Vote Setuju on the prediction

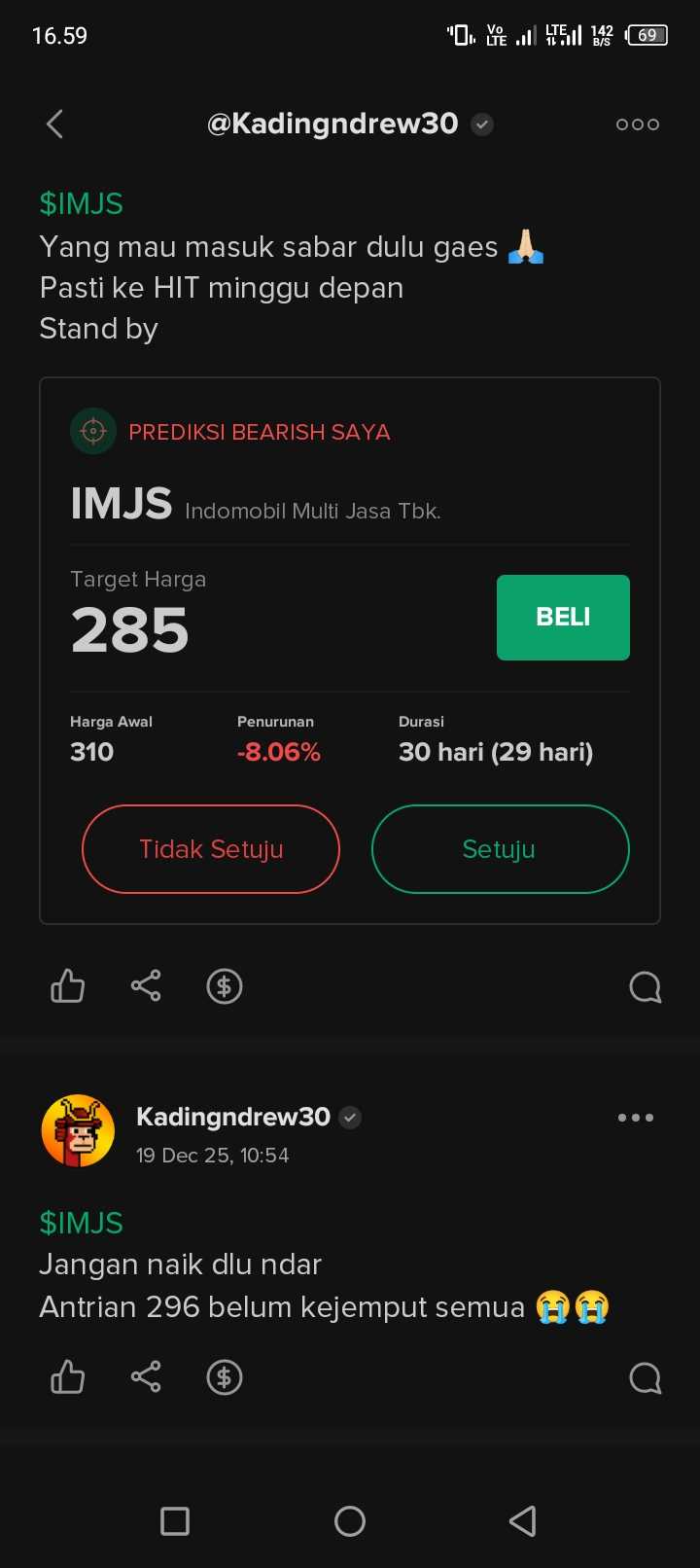pyautogui.click(x=500, y=849)
